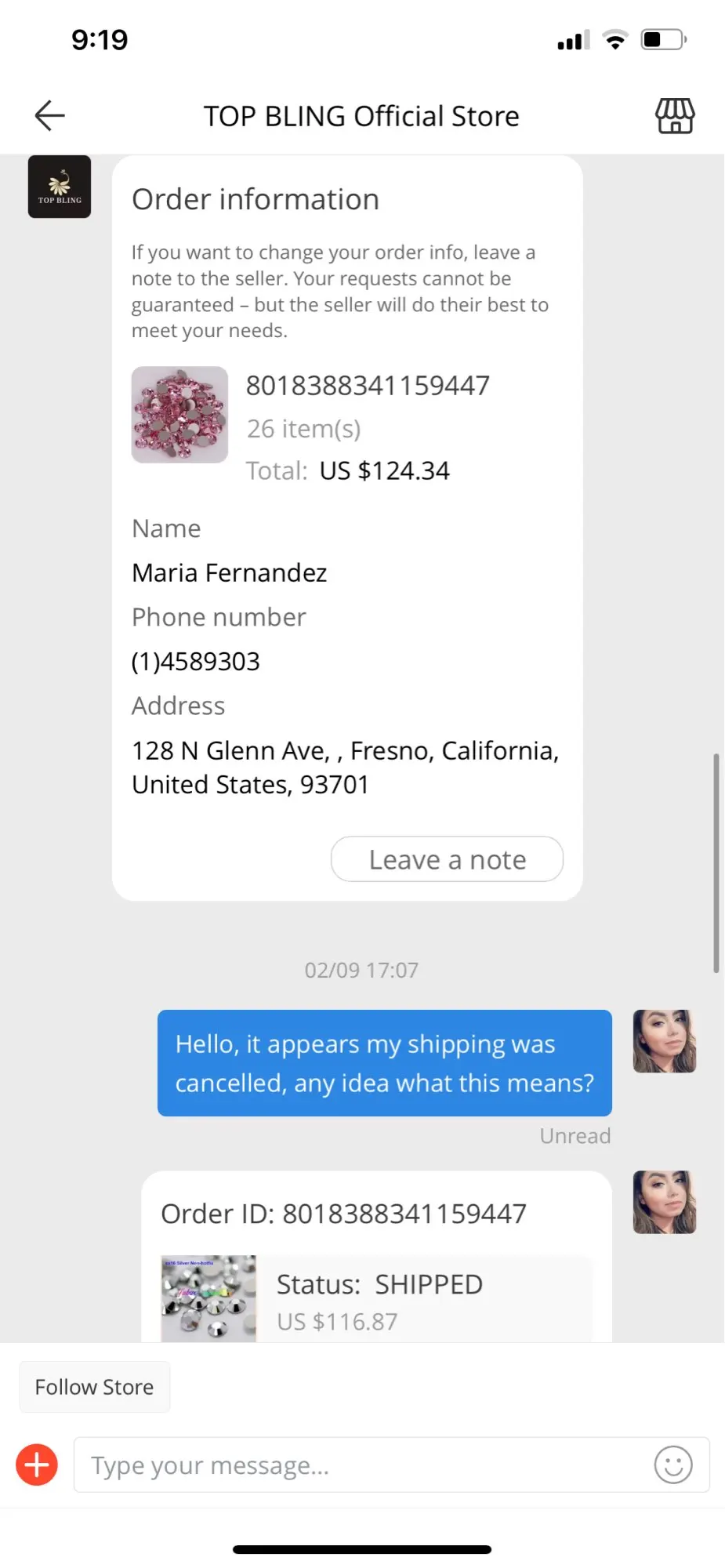Viewport: 725px width, 1568px height.
Task: Open the red plus attachment button
Action: tap(37, 1465)
